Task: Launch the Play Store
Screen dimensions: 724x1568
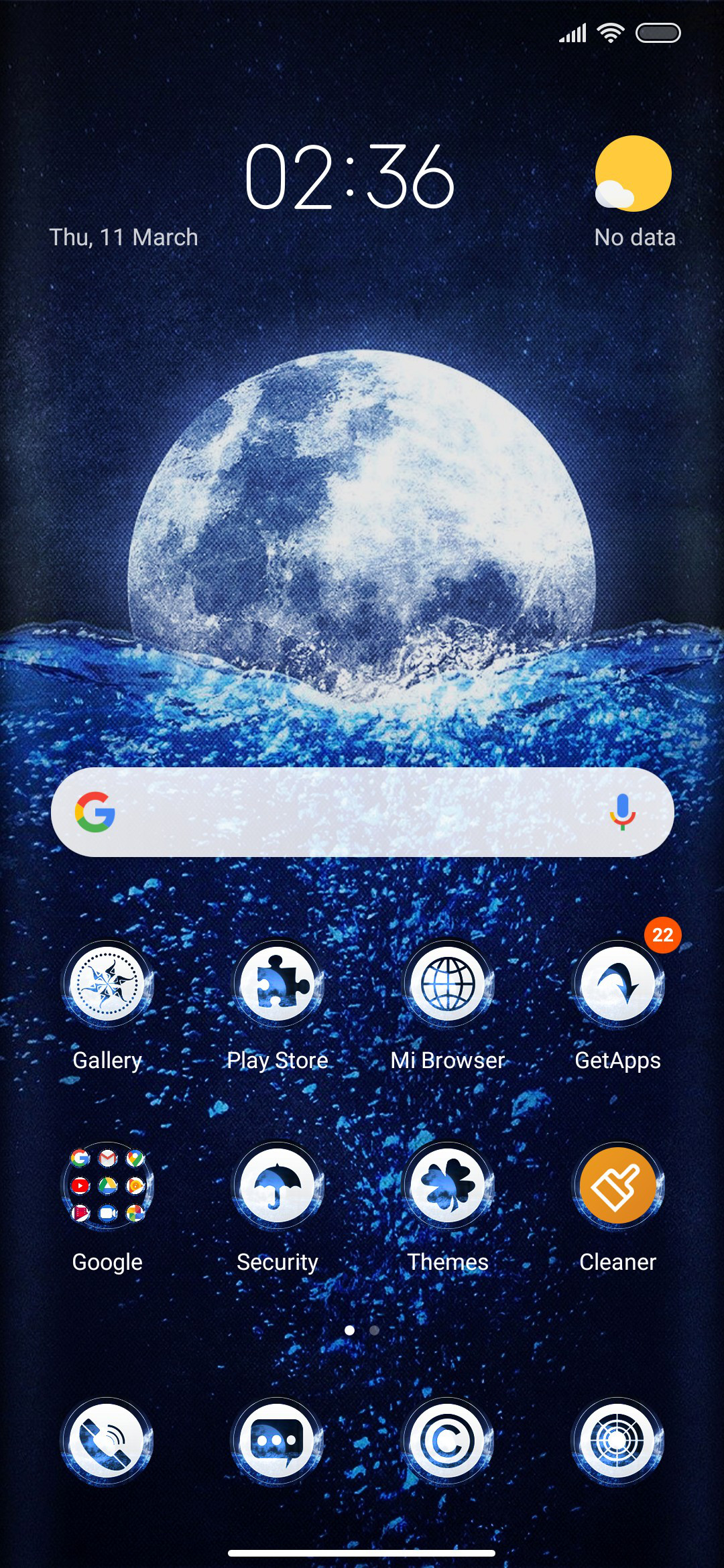Action: (x=278, y=984)
